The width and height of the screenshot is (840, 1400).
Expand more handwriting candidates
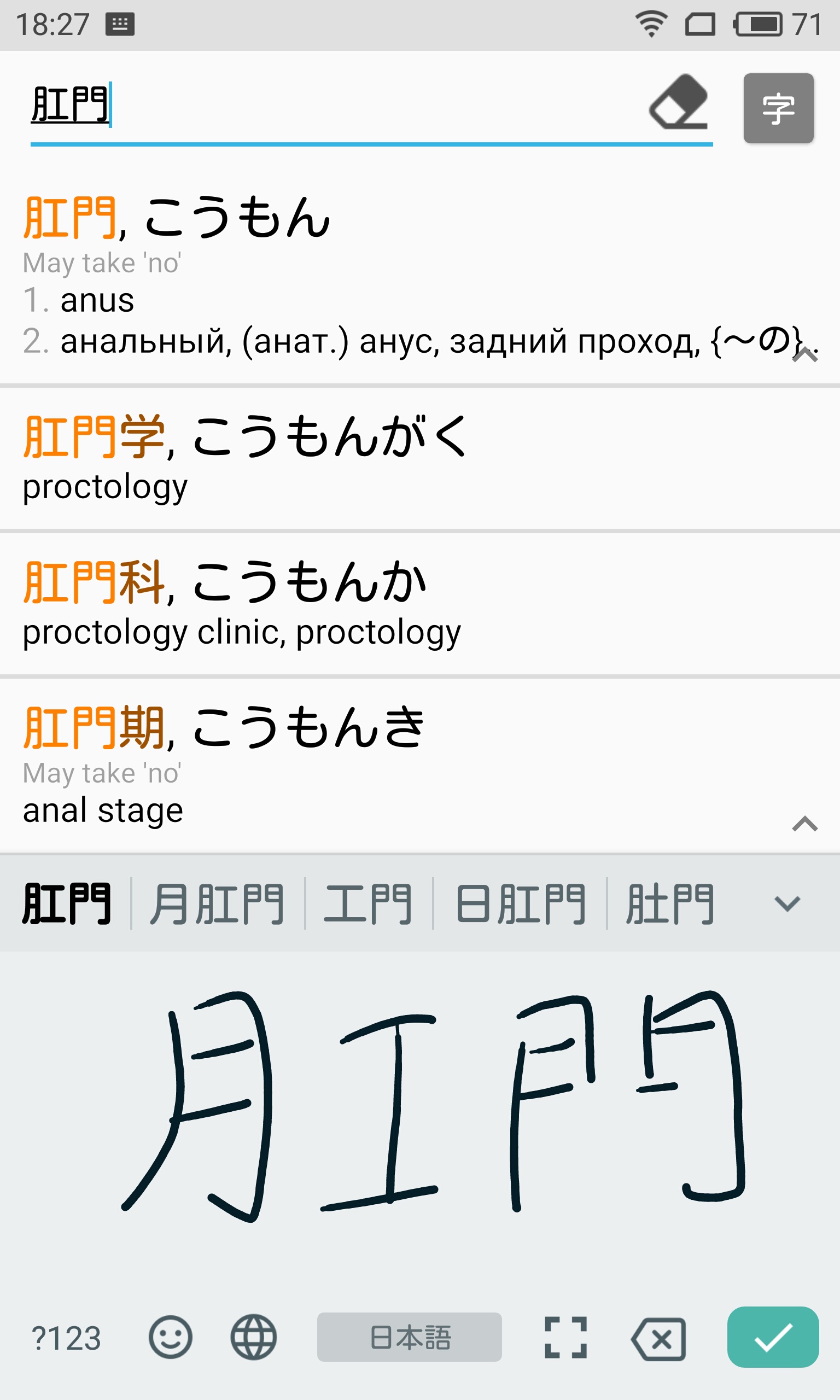787,904
